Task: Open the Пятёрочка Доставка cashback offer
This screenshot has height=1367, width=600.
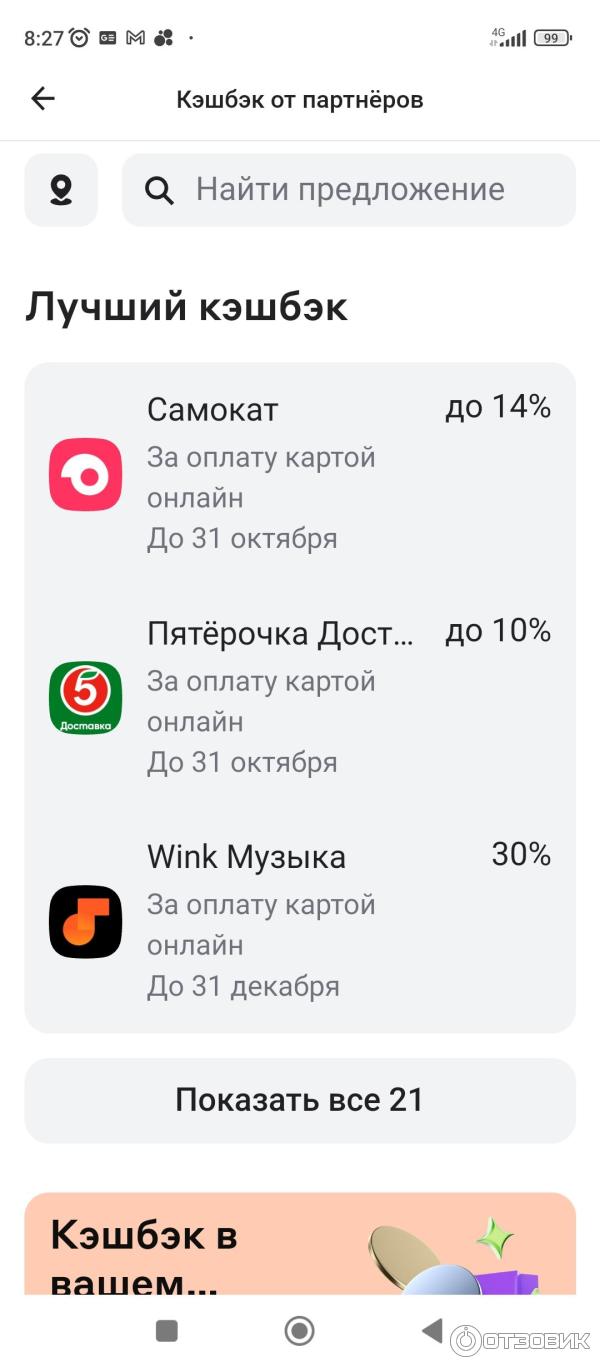Action: (x=300, y=697)
